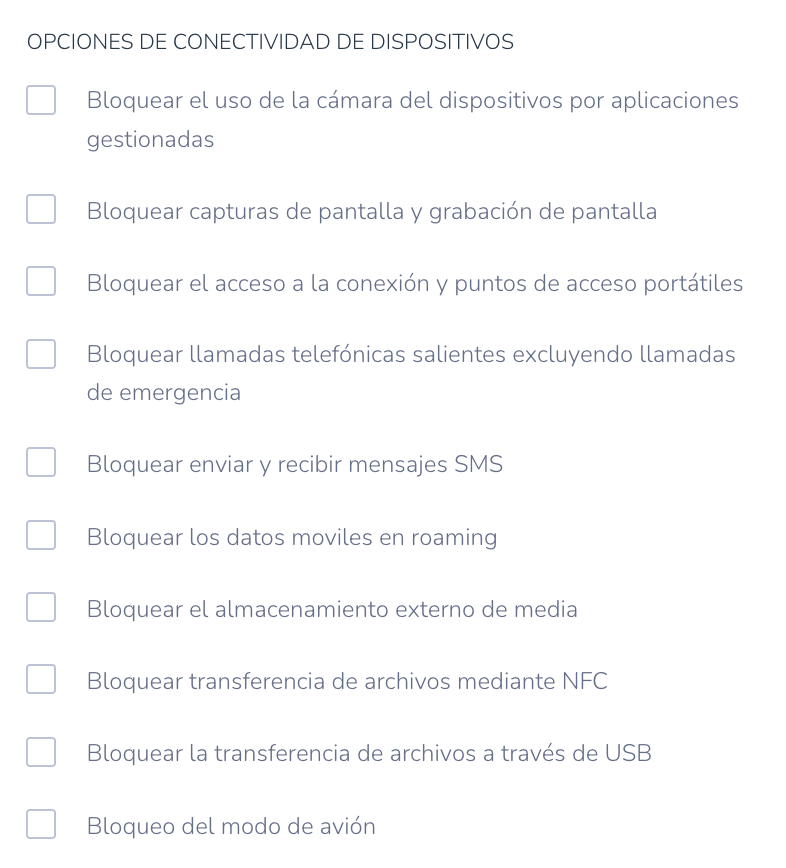Check the box to block camera use by managed apps
786x868 pixels.
point(41,101)
